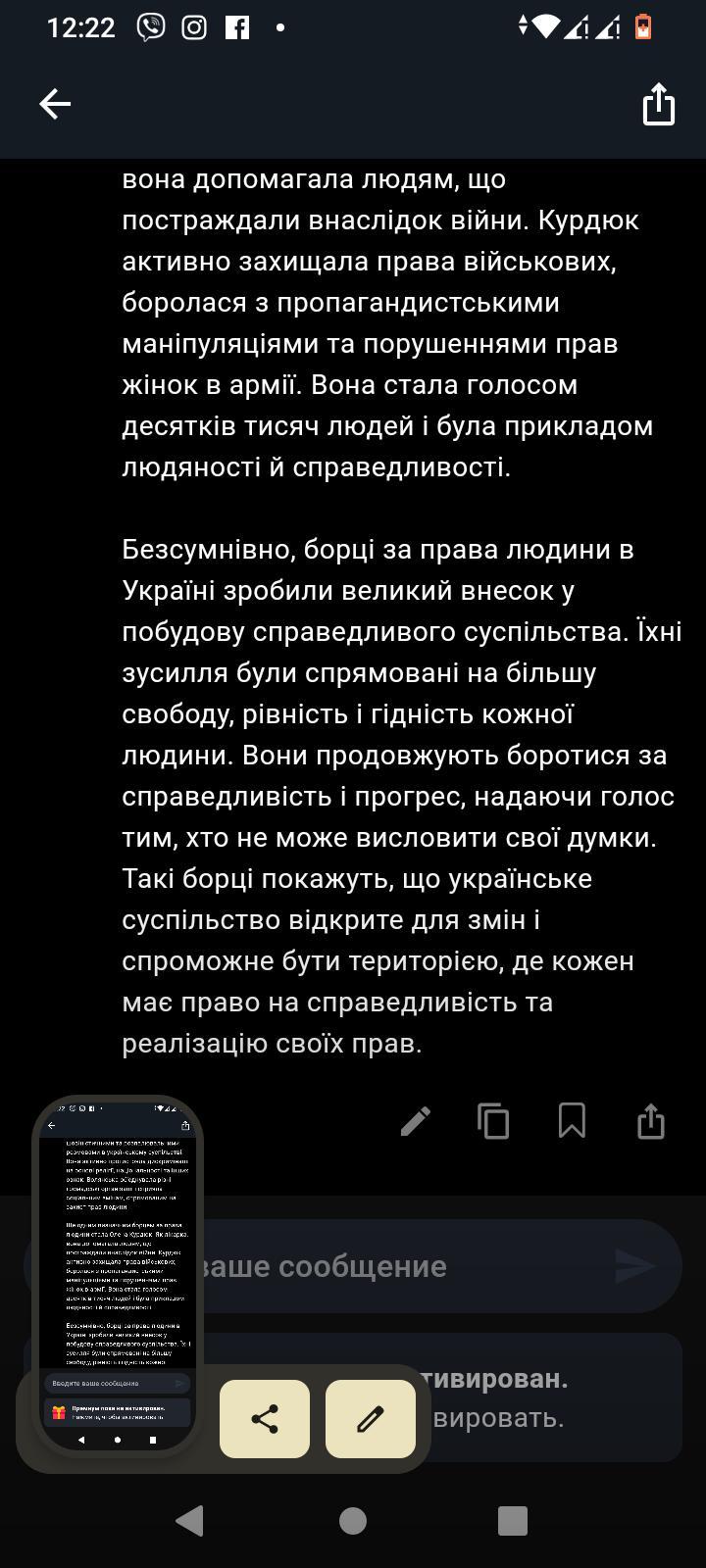Bookmark this response
Screen dimensions: 706x1568
tap(572, 1121)
